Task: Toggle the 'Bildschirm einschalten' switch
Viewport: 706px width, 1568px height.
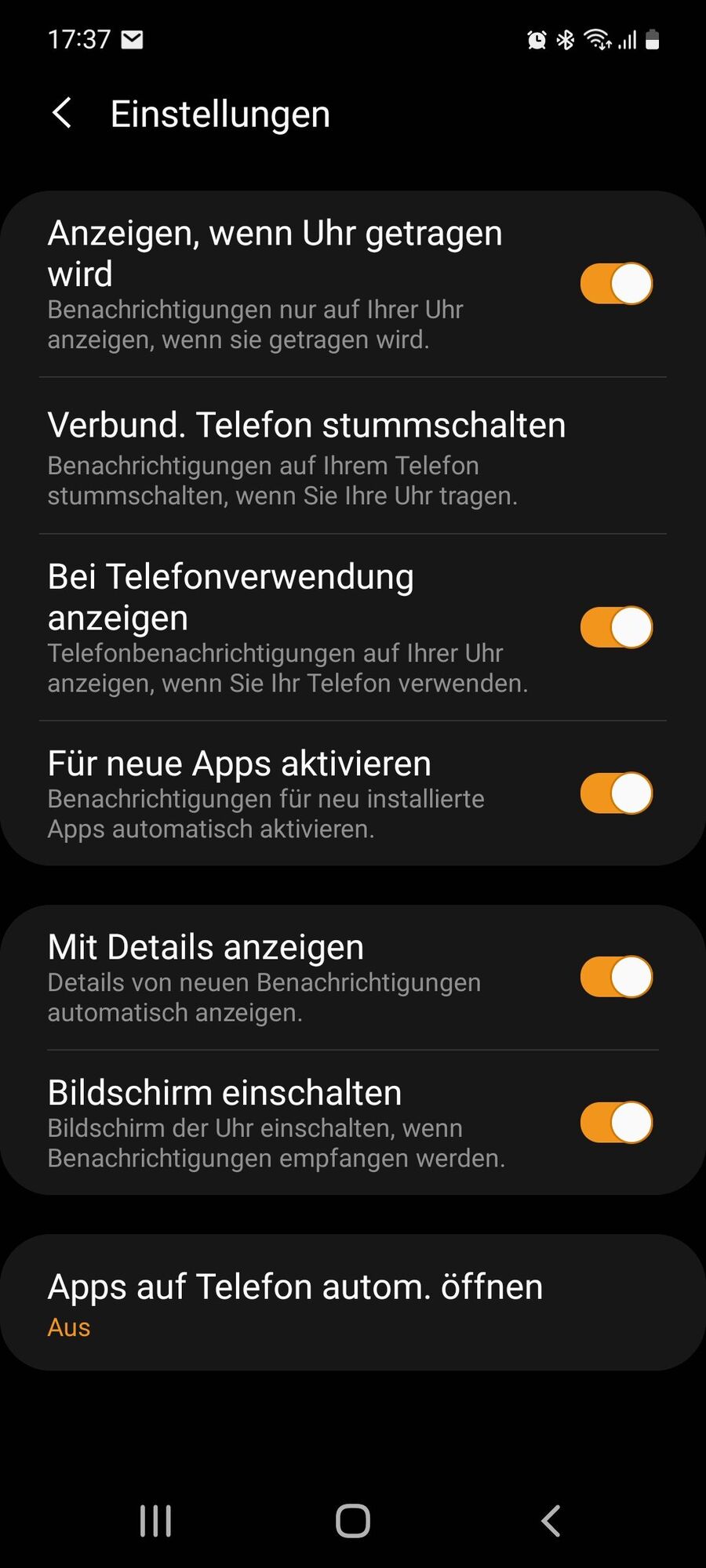Action: coord(616,1123)
